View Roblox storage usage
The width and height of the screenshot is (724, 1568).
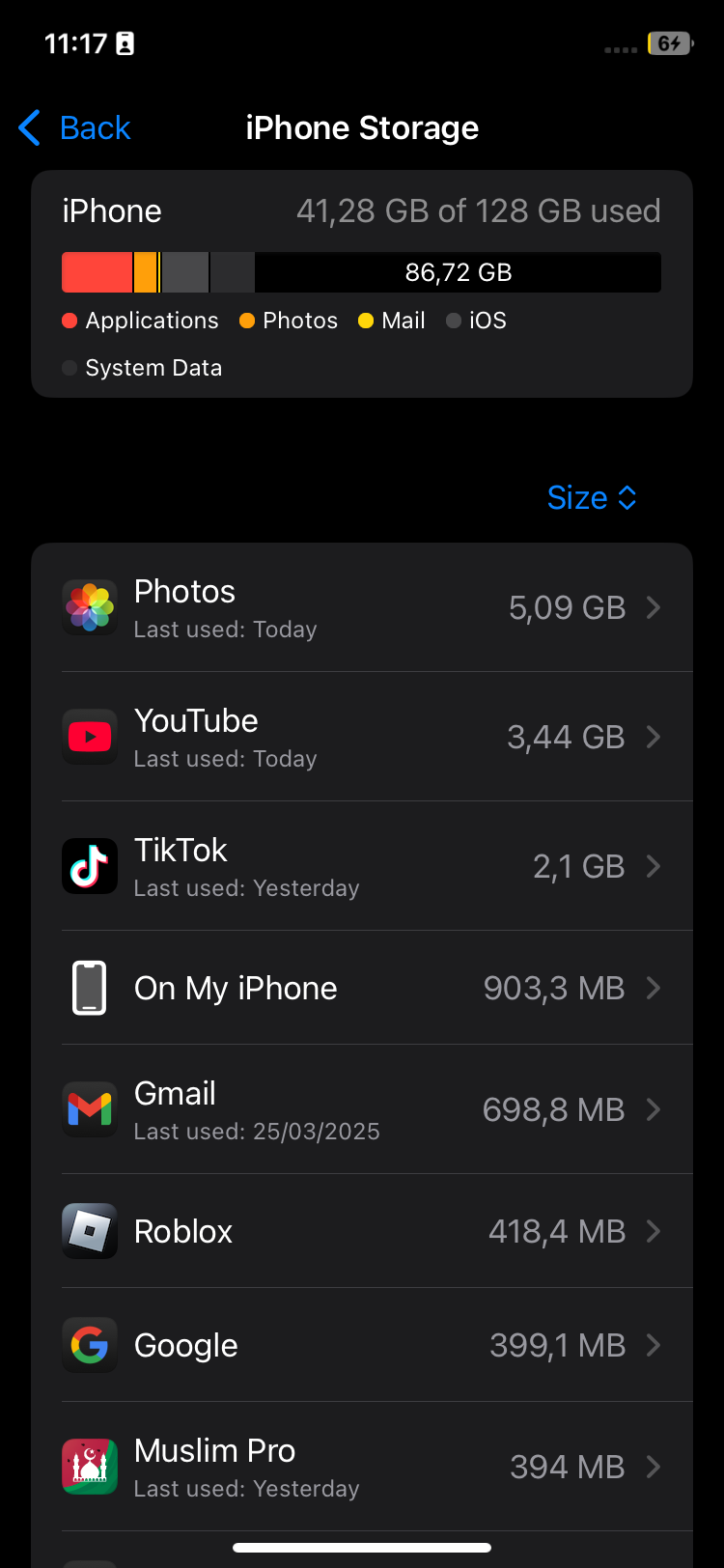coord(362,1231)
